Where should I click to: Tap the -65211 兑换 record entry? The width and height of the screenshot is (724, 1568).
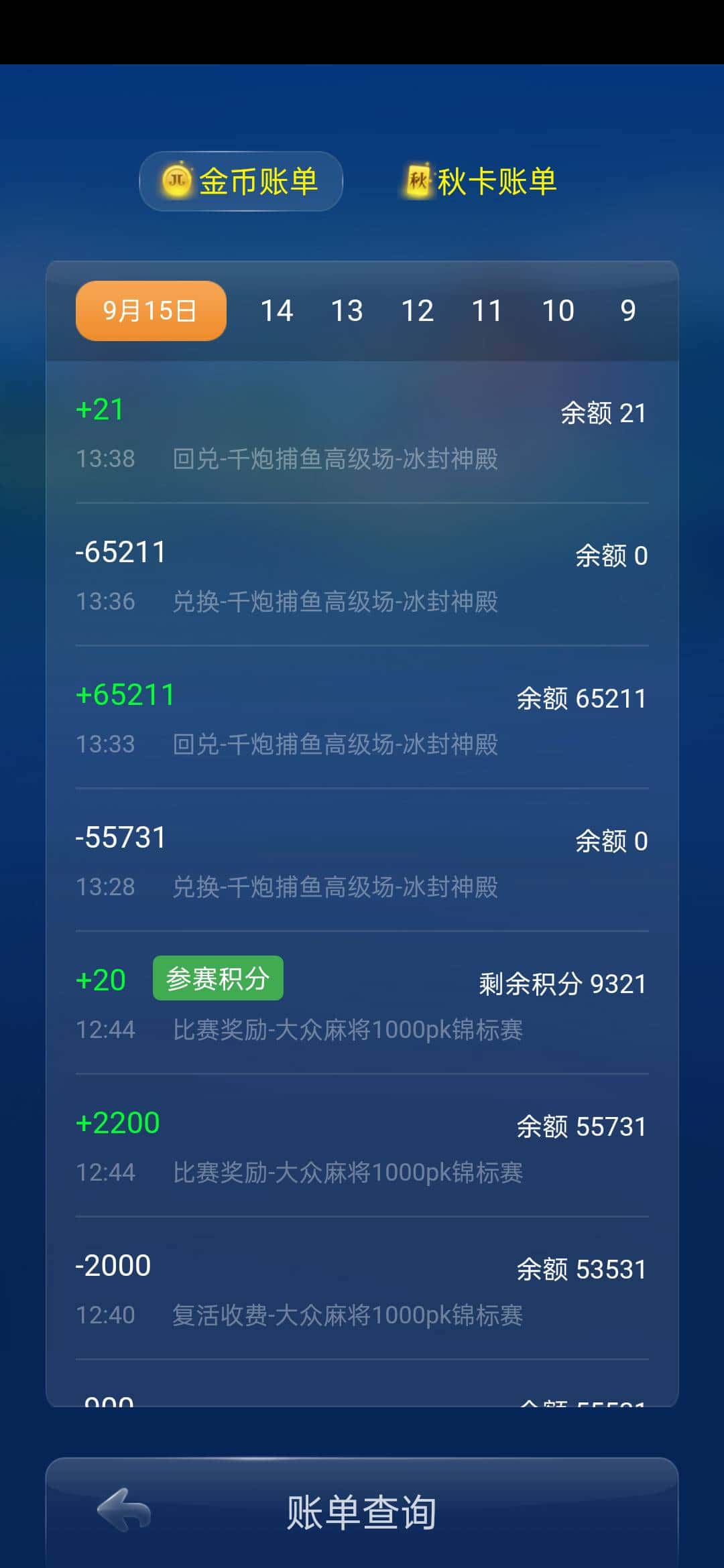point(362,575)
